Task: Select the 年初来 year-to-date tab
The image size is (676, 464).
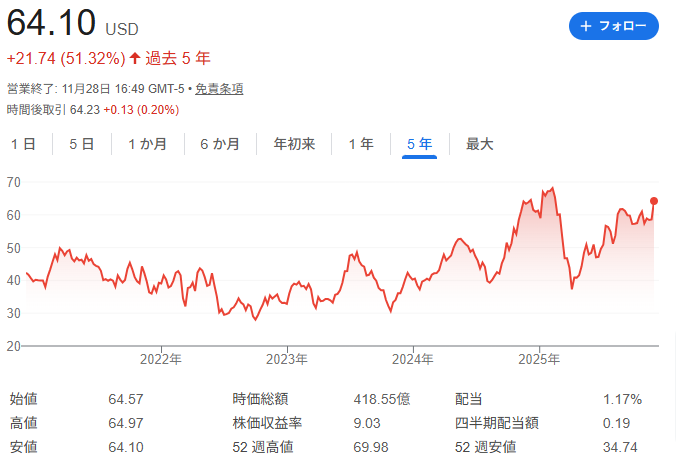Action: (294, 144)
